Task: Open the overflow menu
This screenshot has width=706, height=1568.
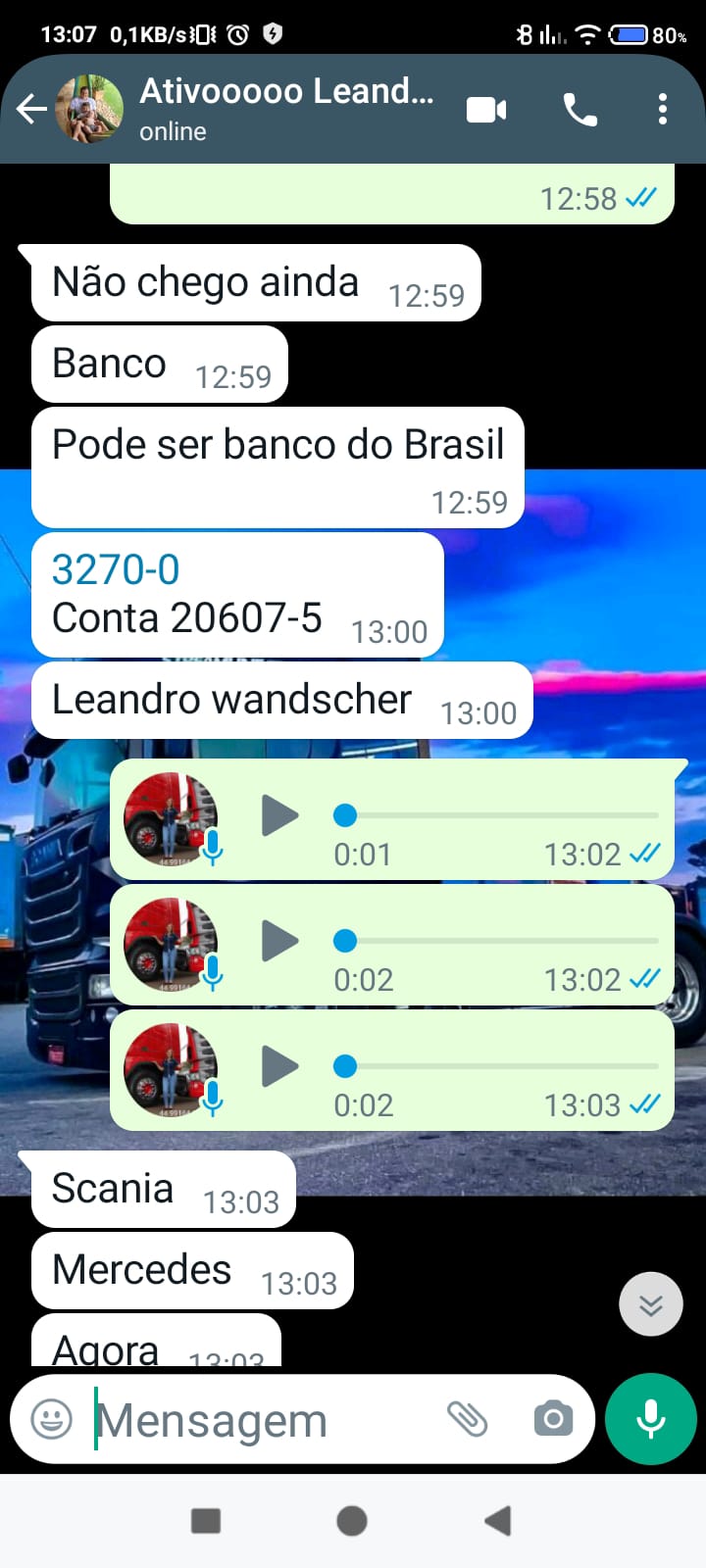Action: 663,109
